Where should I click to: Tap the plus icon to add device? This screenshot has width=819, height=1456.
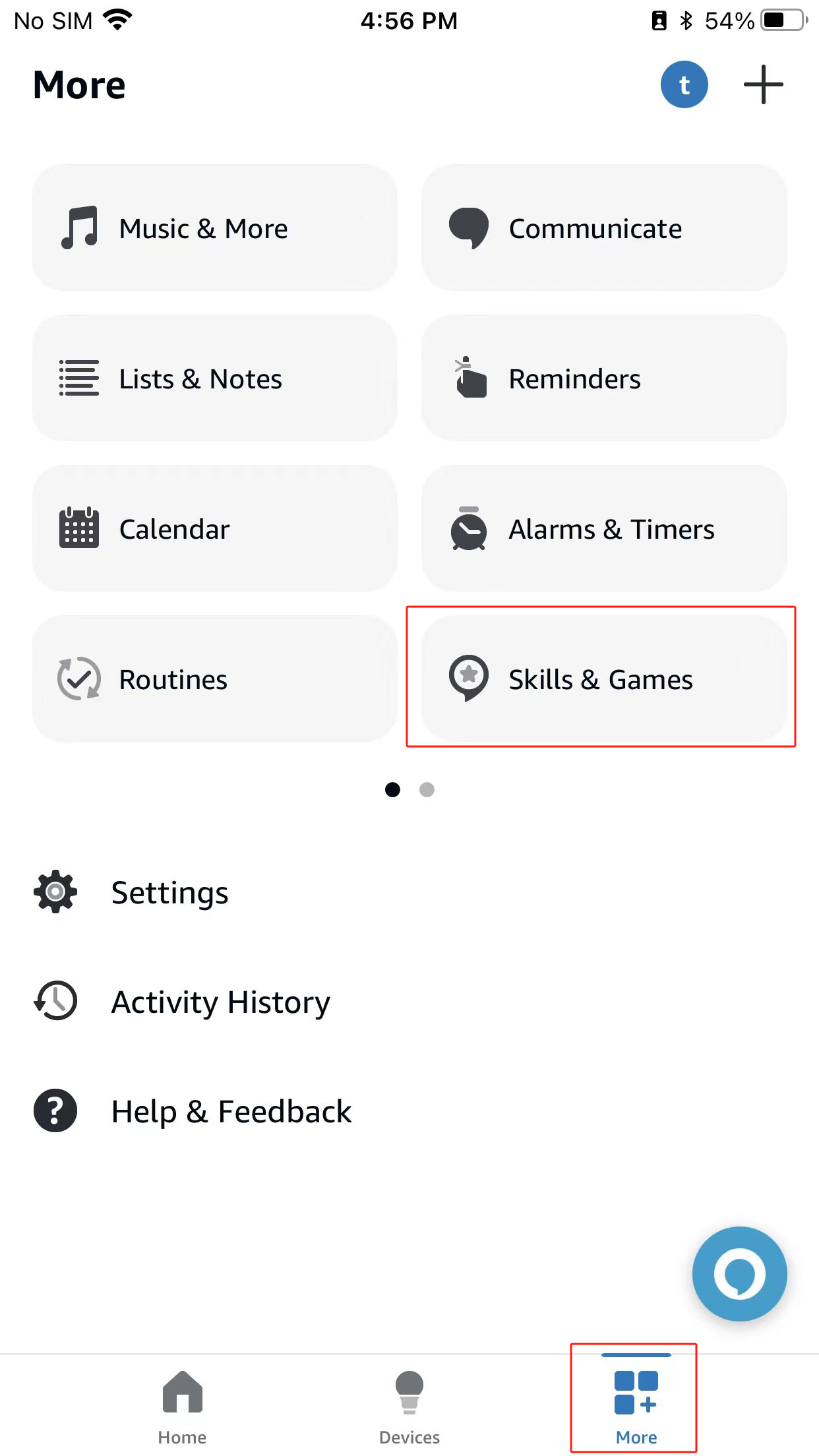coord(763,84)
